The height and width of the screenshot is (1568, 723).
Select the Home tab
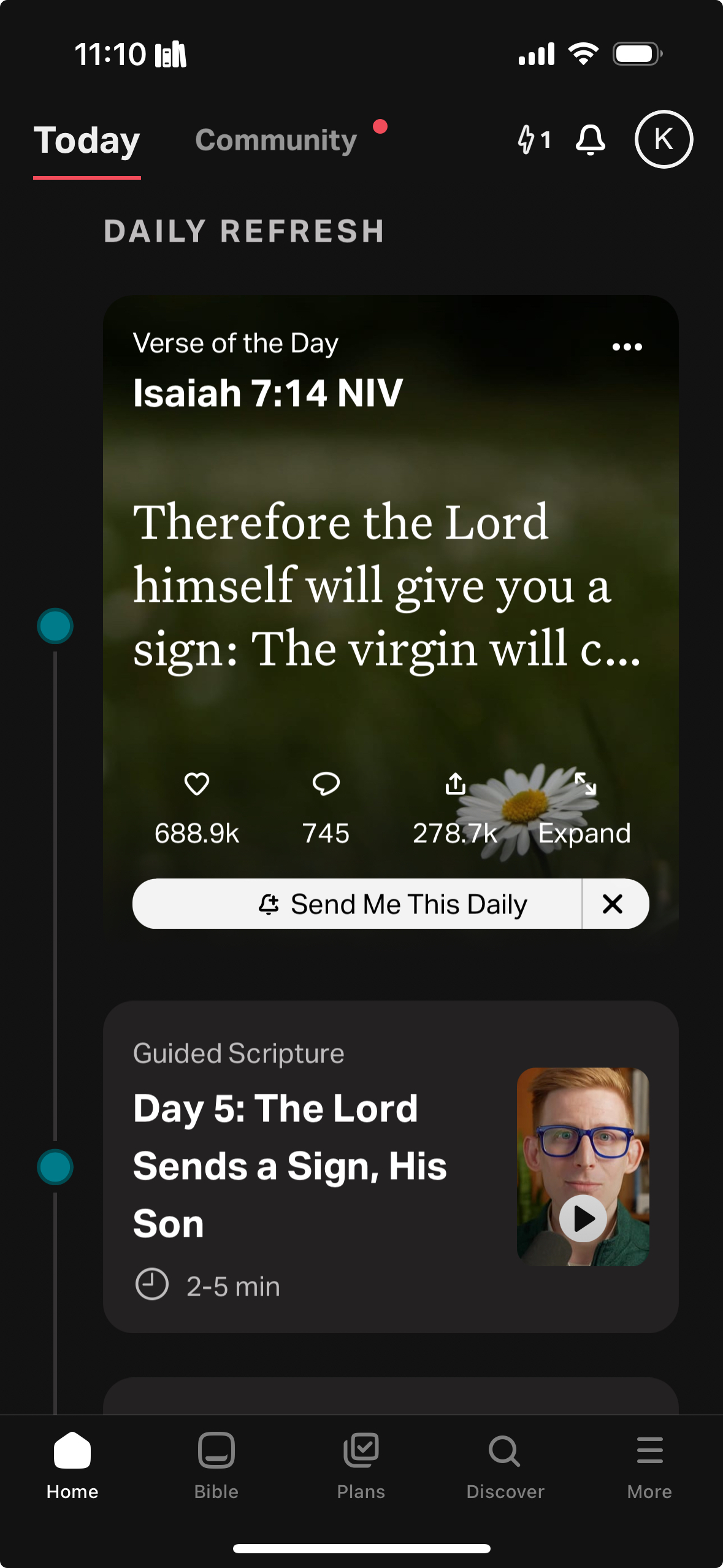click(x=72, y=1464)
